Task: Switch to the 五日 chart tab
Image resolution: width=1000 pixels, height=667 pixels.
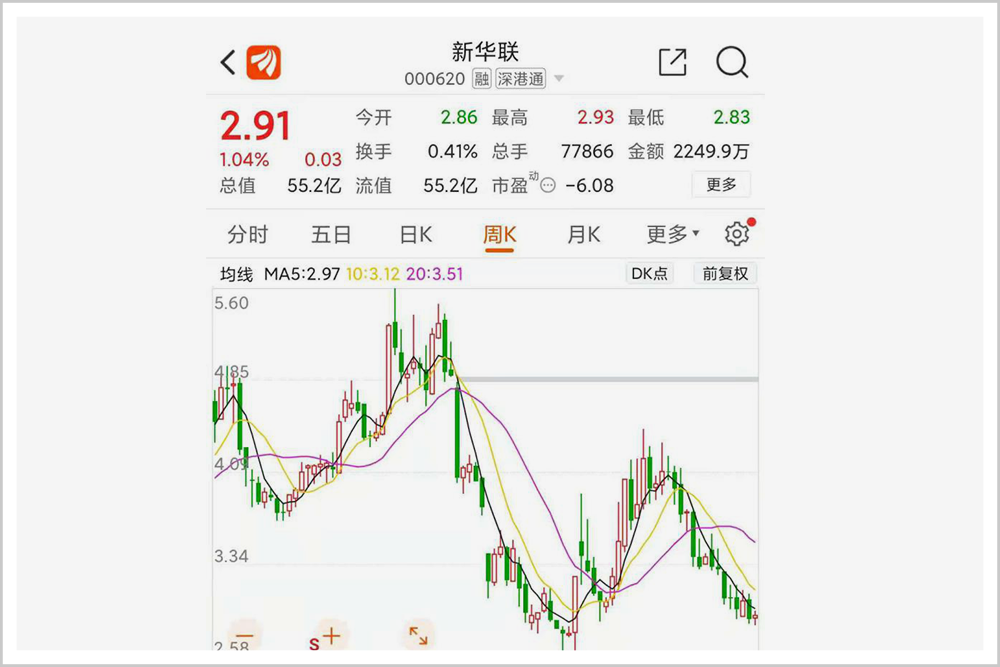Action: 331,235
